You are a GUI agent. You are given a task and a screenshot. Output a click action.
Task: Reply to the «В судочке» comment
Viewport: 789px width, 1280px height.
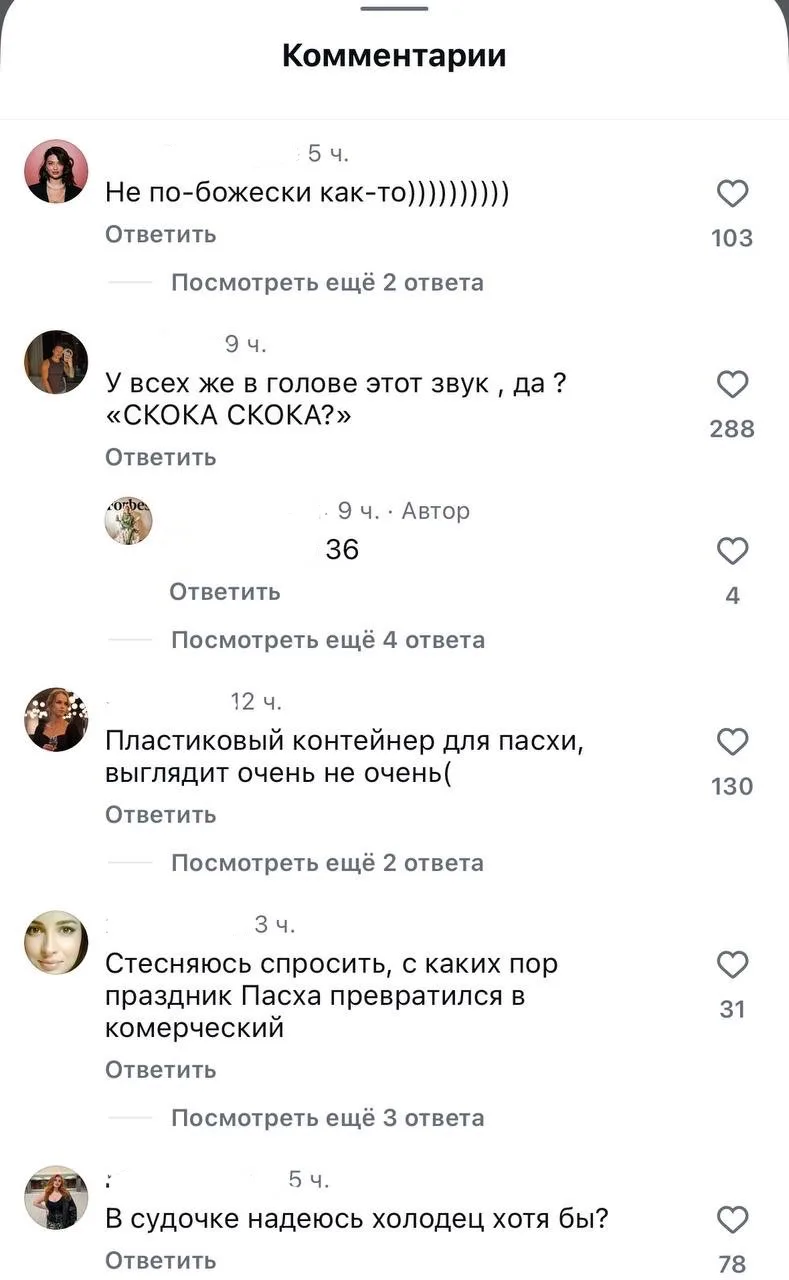pos(161,1261)
